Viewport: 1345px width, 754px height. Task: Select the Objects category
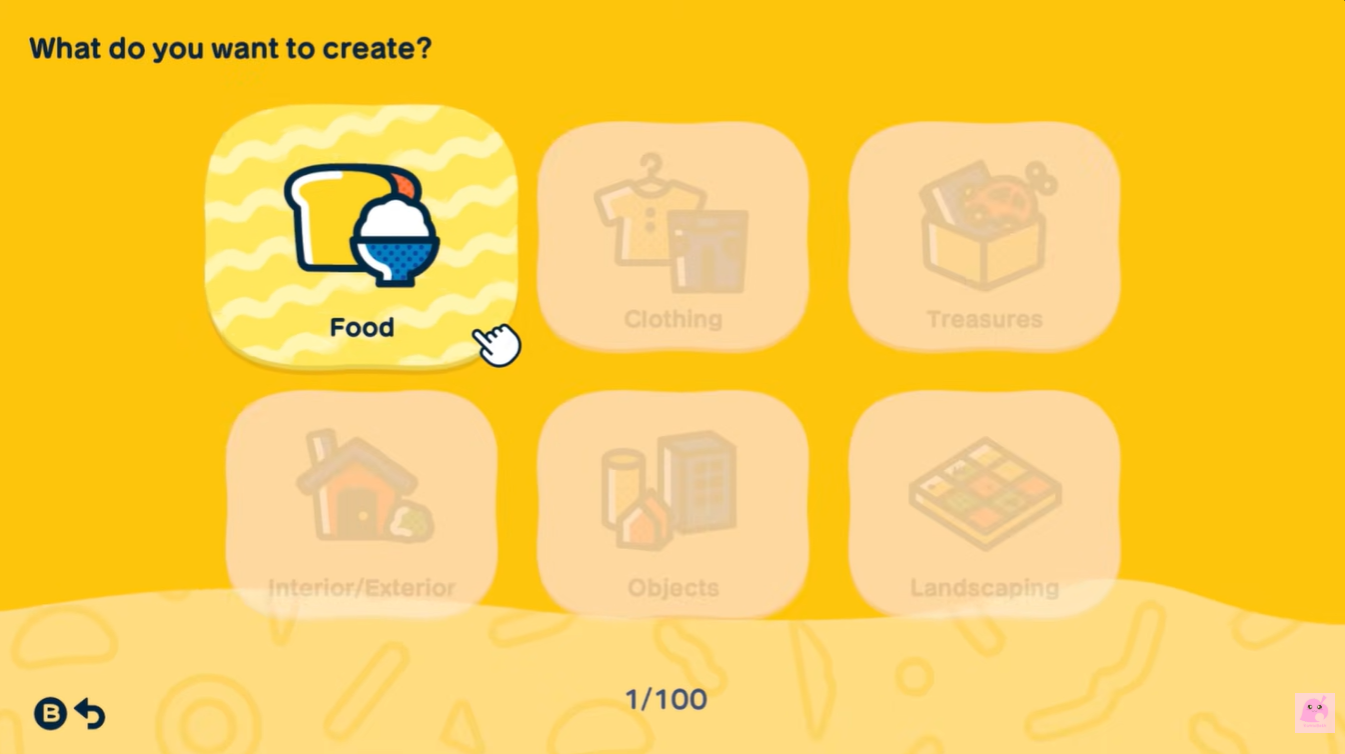point(672,503)
